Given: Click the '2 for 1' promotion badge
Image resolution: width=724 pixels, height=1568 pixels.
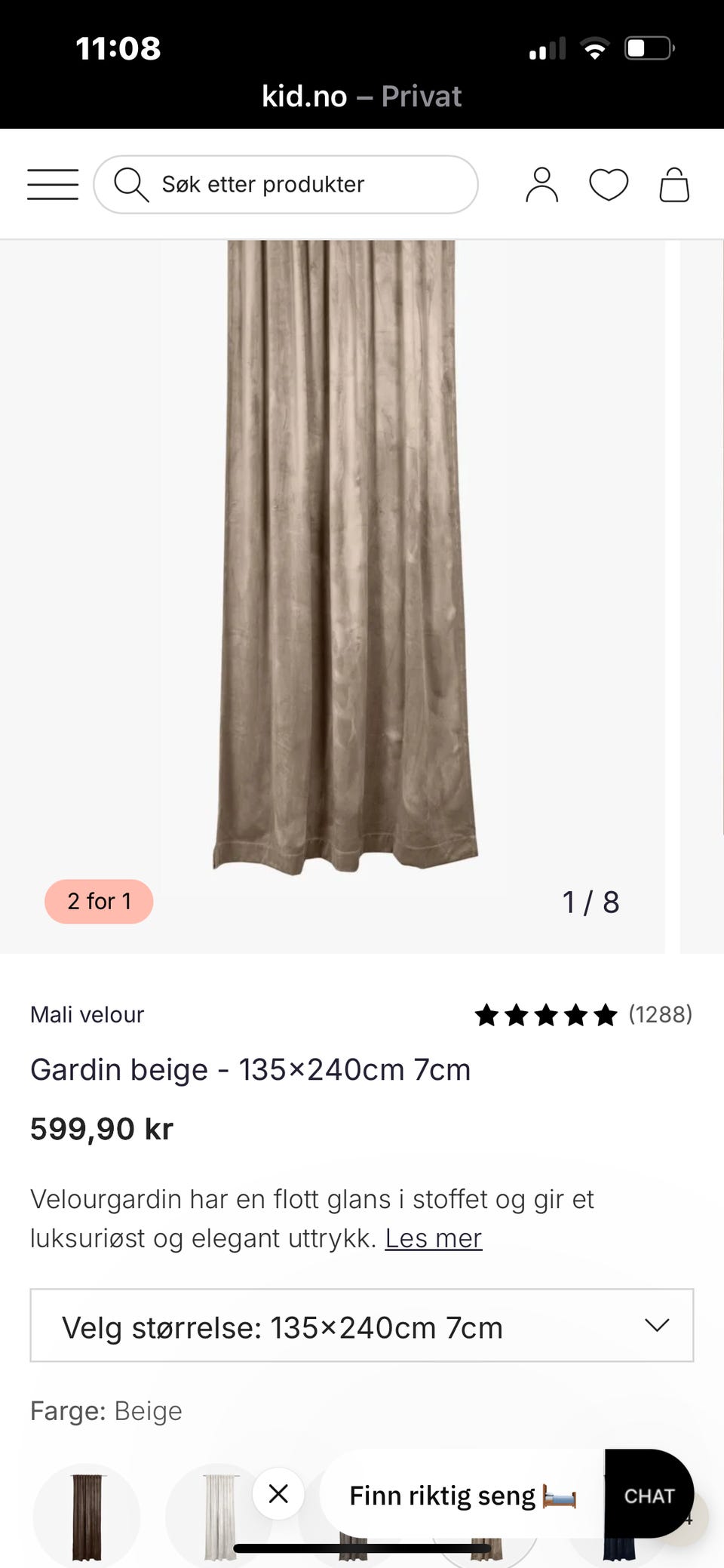Looking at the screenshot, I should [99, 901].
